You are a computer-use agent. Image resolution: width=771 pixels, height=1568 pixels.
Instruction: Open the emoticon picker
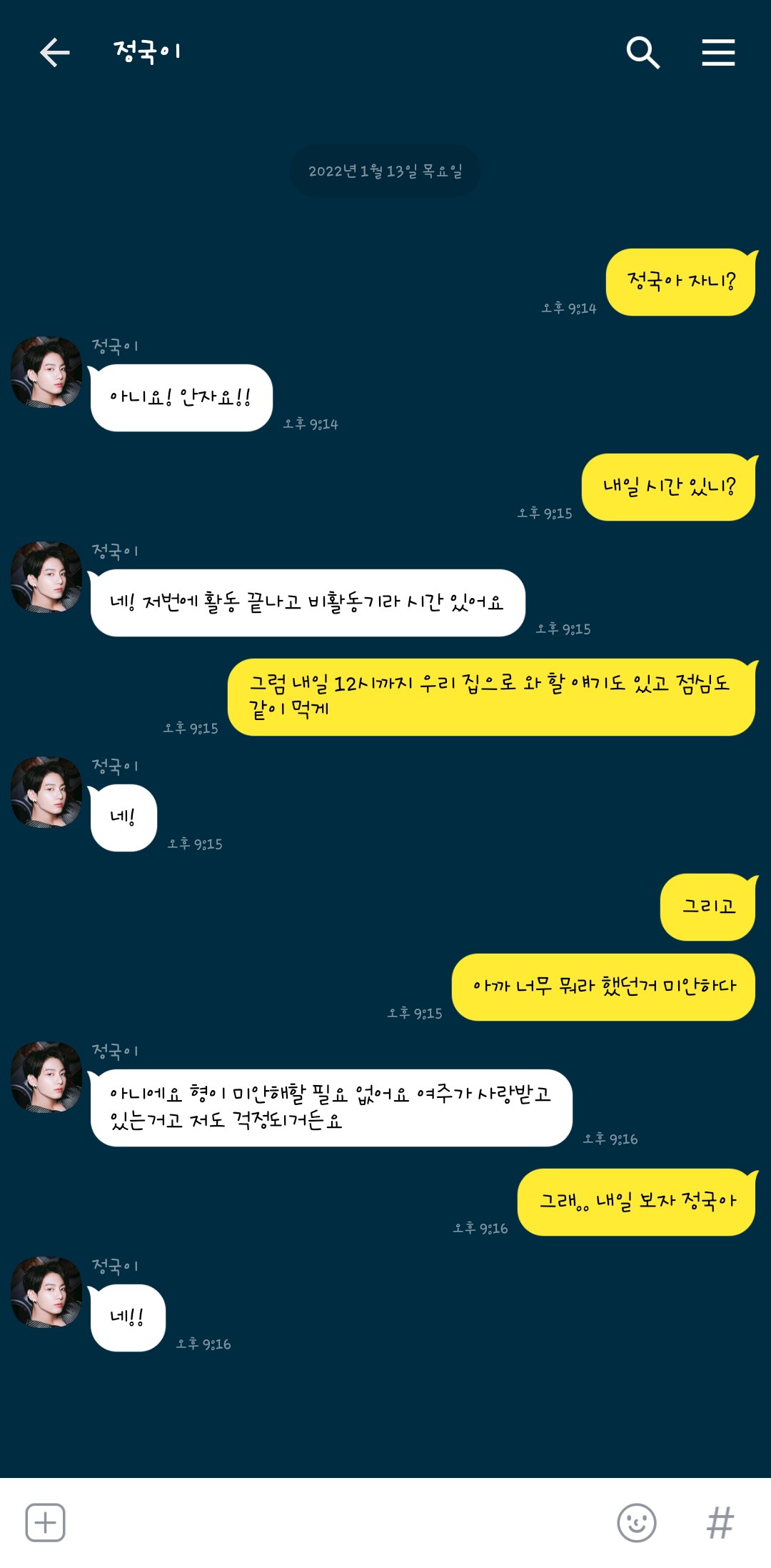click(636, 1522)
